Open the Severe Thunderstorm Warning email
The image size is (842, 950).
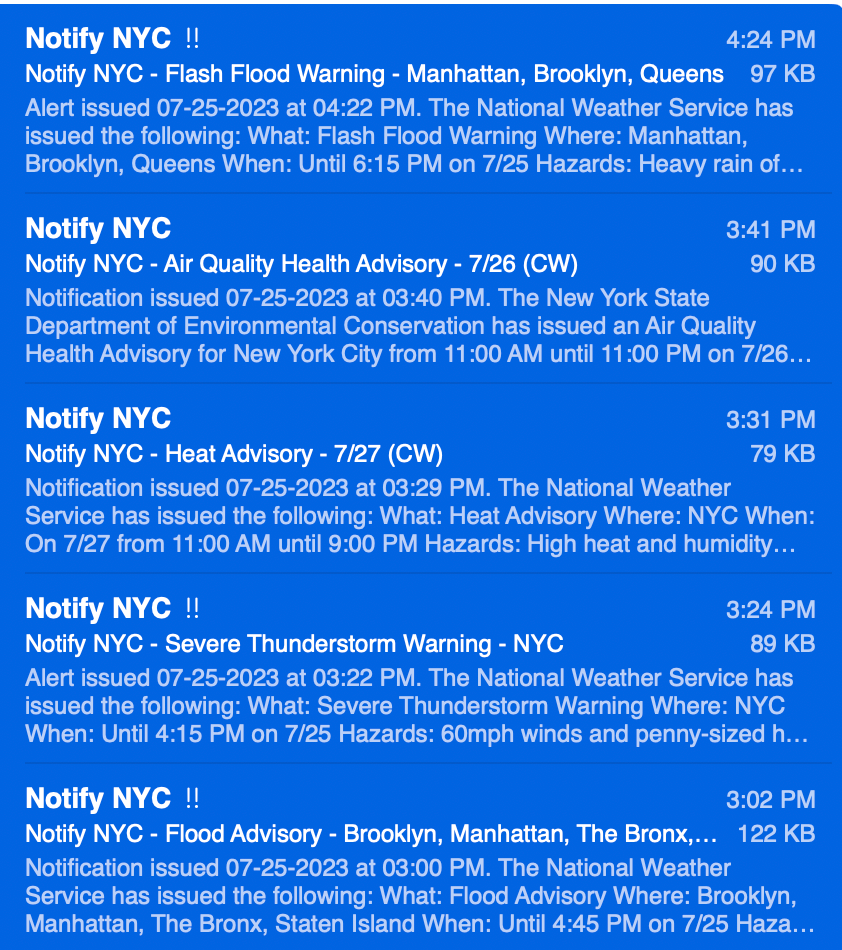pyautogui.click(x=294, y=644)
